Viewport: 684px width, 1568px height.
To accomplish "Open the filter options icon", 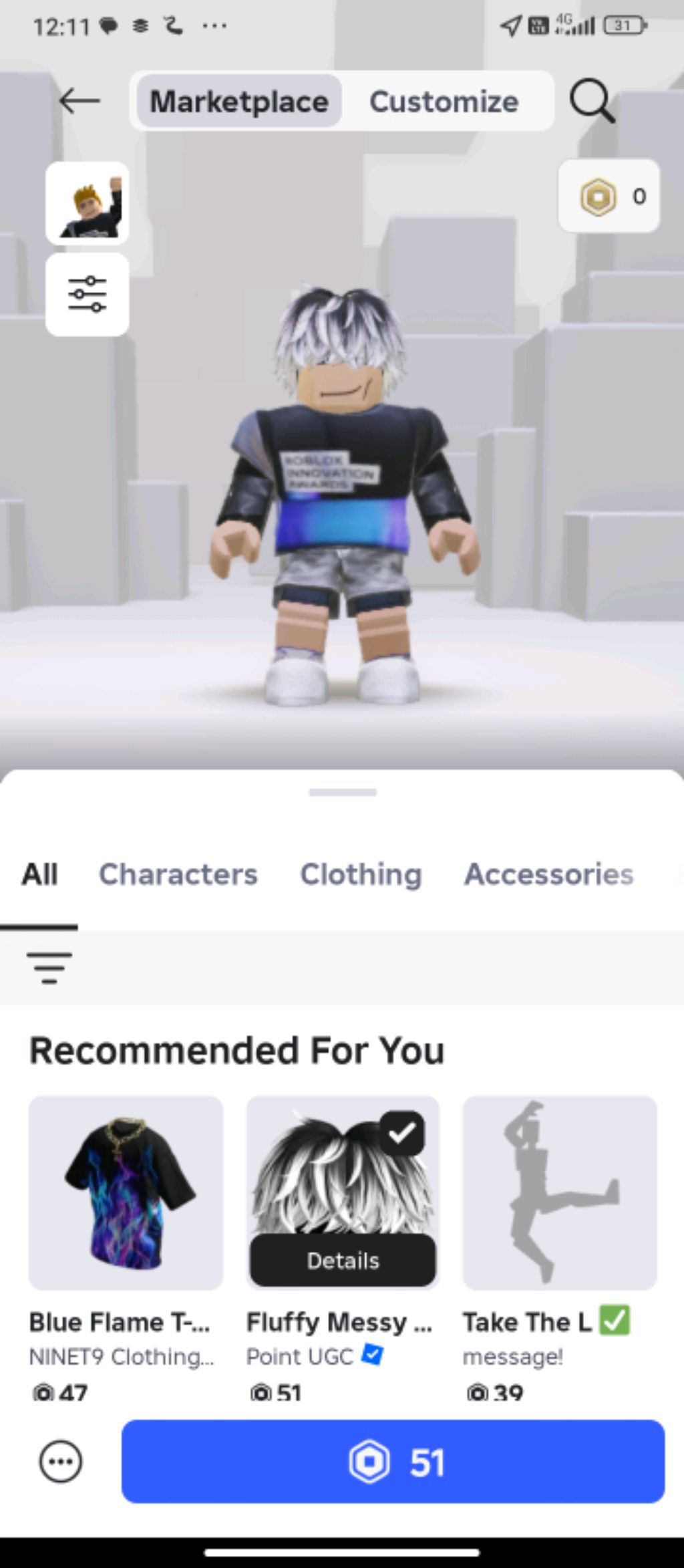I will [49, 967].
